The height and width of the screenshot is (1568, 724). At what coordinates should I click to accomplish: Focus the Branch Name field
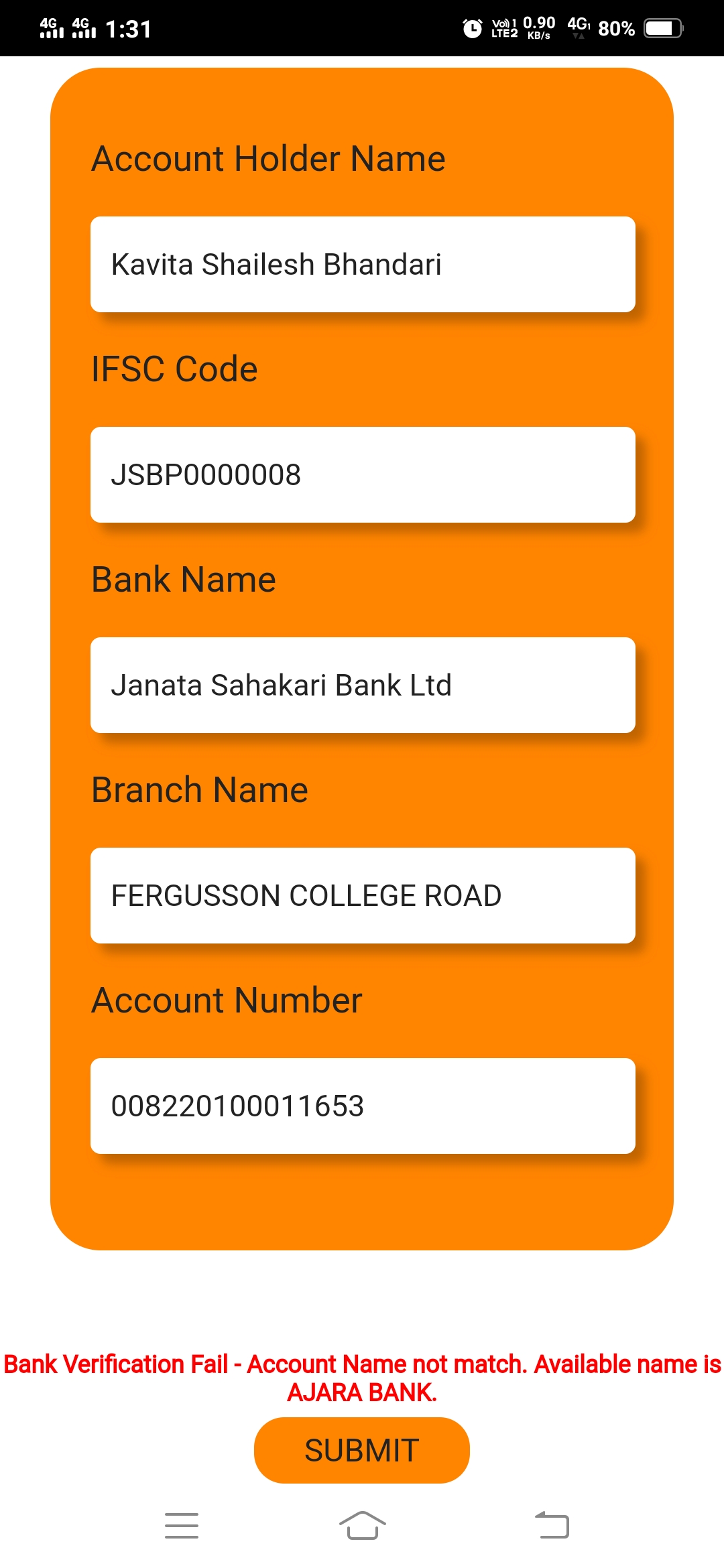click(x=363, y=895)
